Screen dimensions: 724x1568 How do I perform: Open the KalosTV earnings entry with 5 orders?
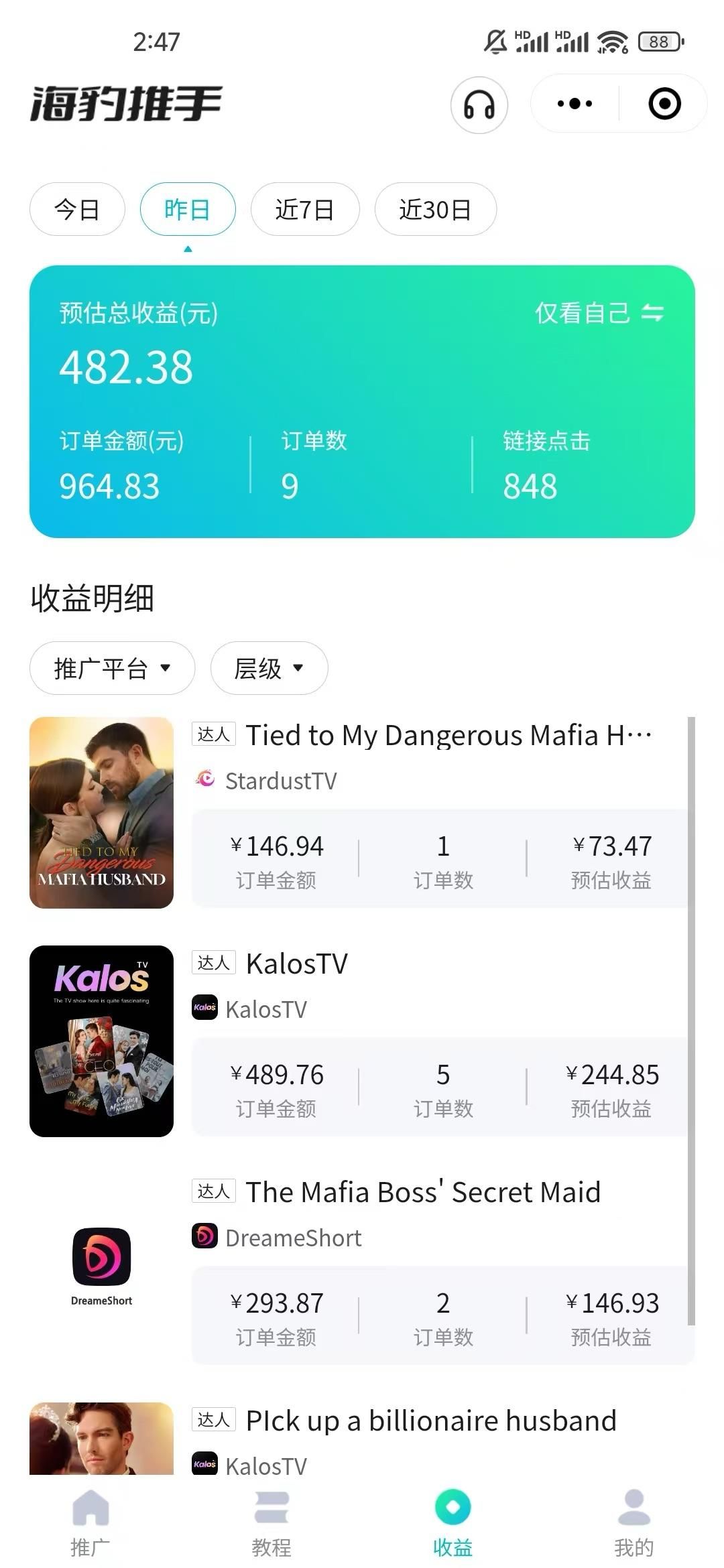point(297,964)
